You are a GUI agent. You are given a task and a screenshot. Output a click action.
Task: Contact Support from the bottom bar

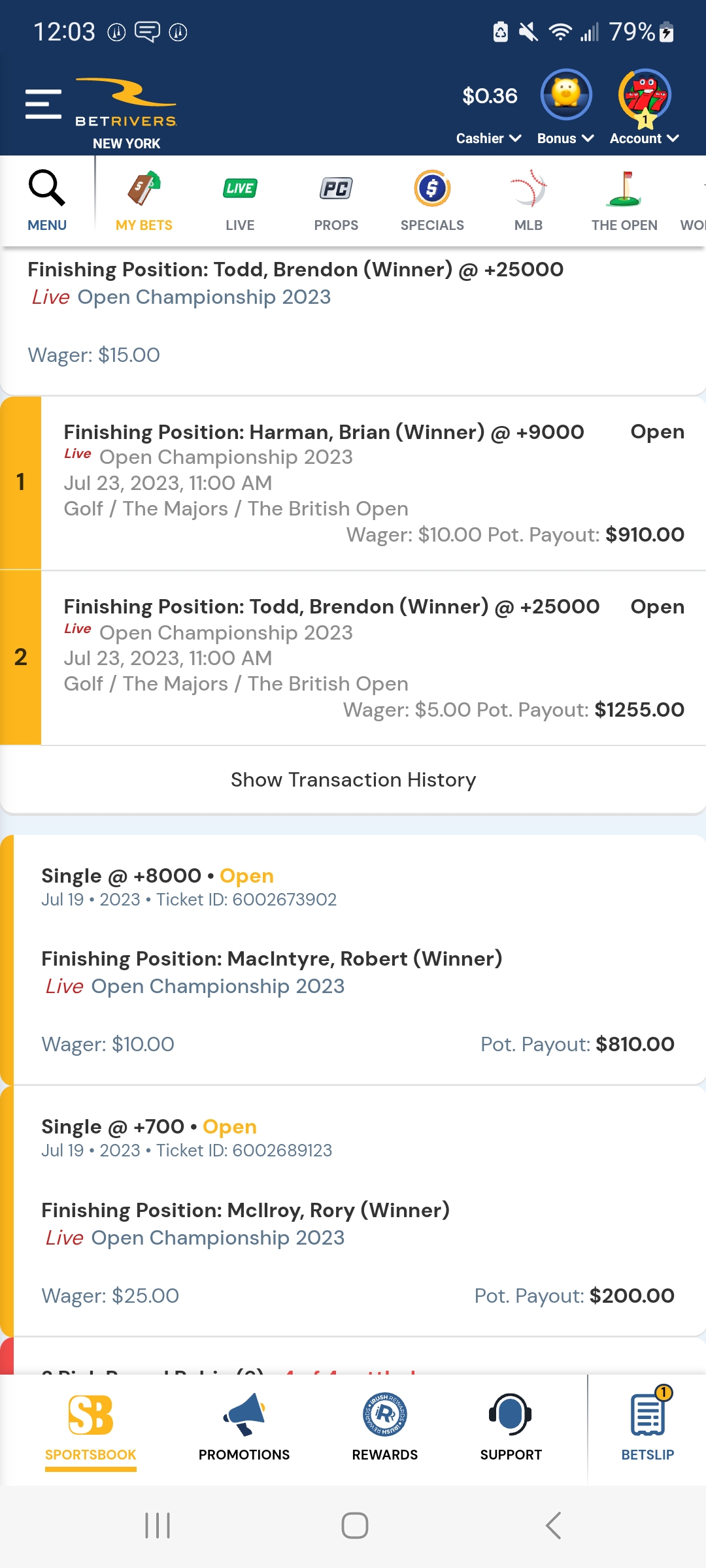click(511, 1428)
